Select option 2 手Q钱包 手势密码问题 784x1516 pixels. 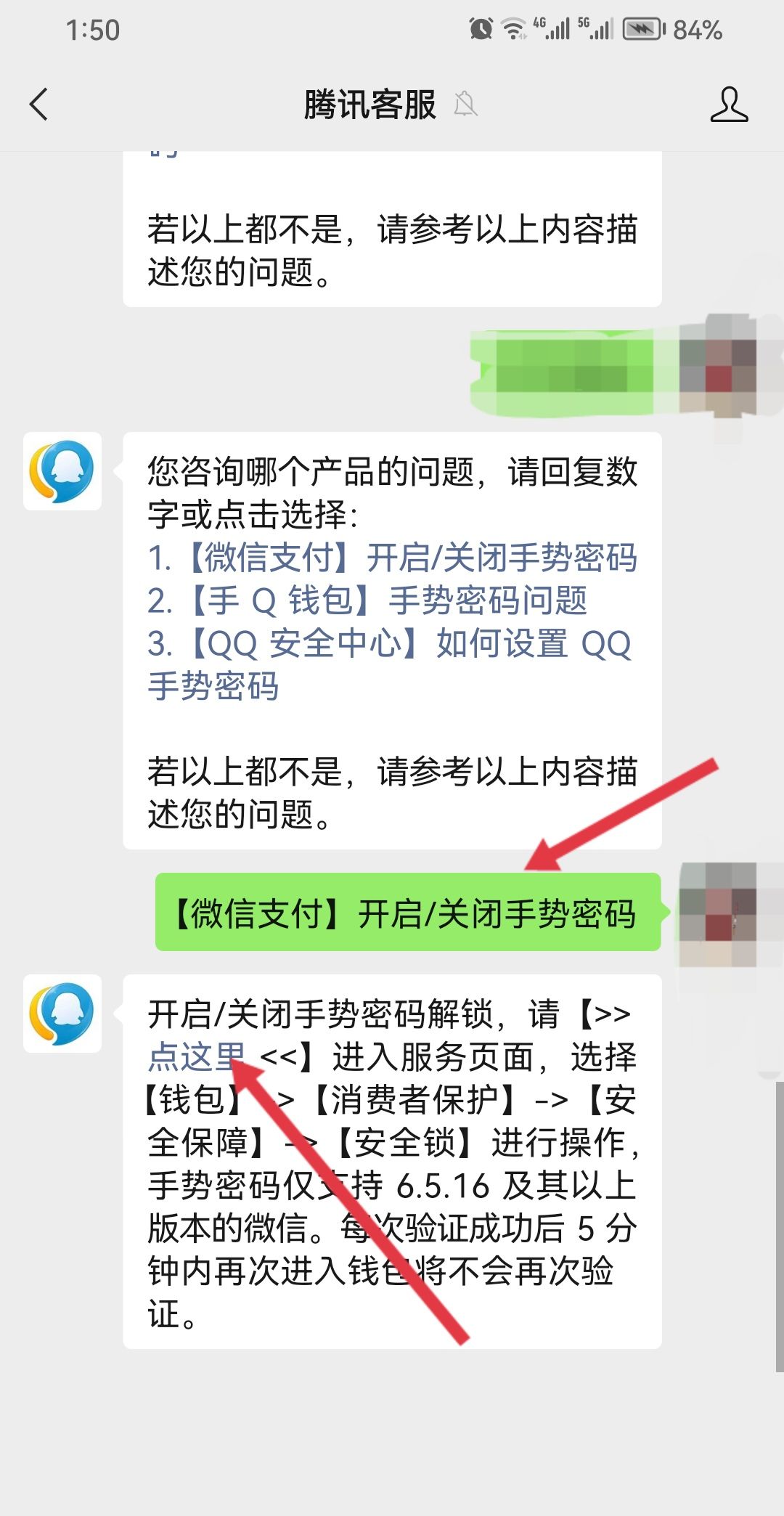click(x=367, y=600)
